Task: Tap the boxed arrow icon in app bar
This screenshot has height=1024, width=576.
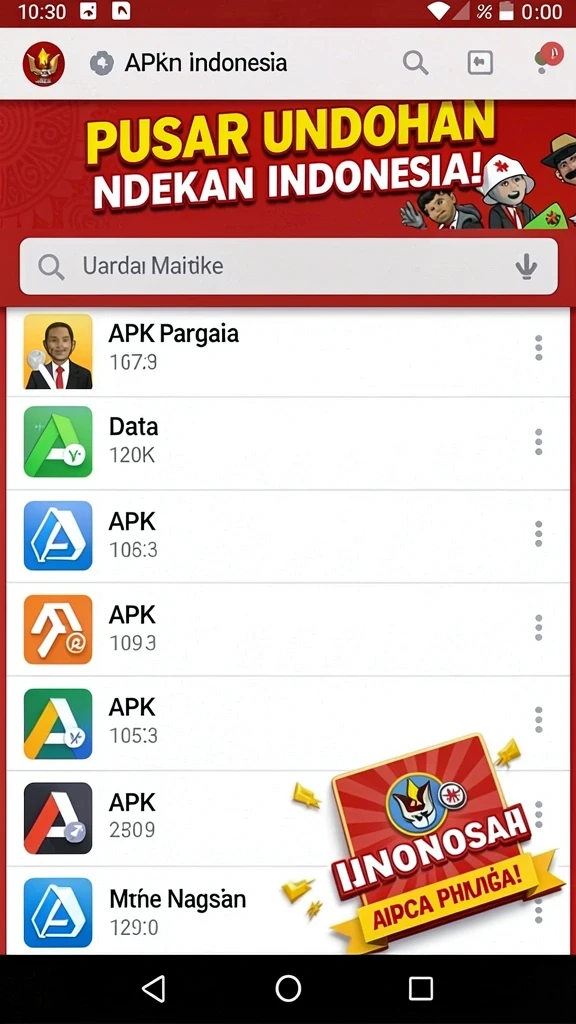Action: click(x=480, y=63)
